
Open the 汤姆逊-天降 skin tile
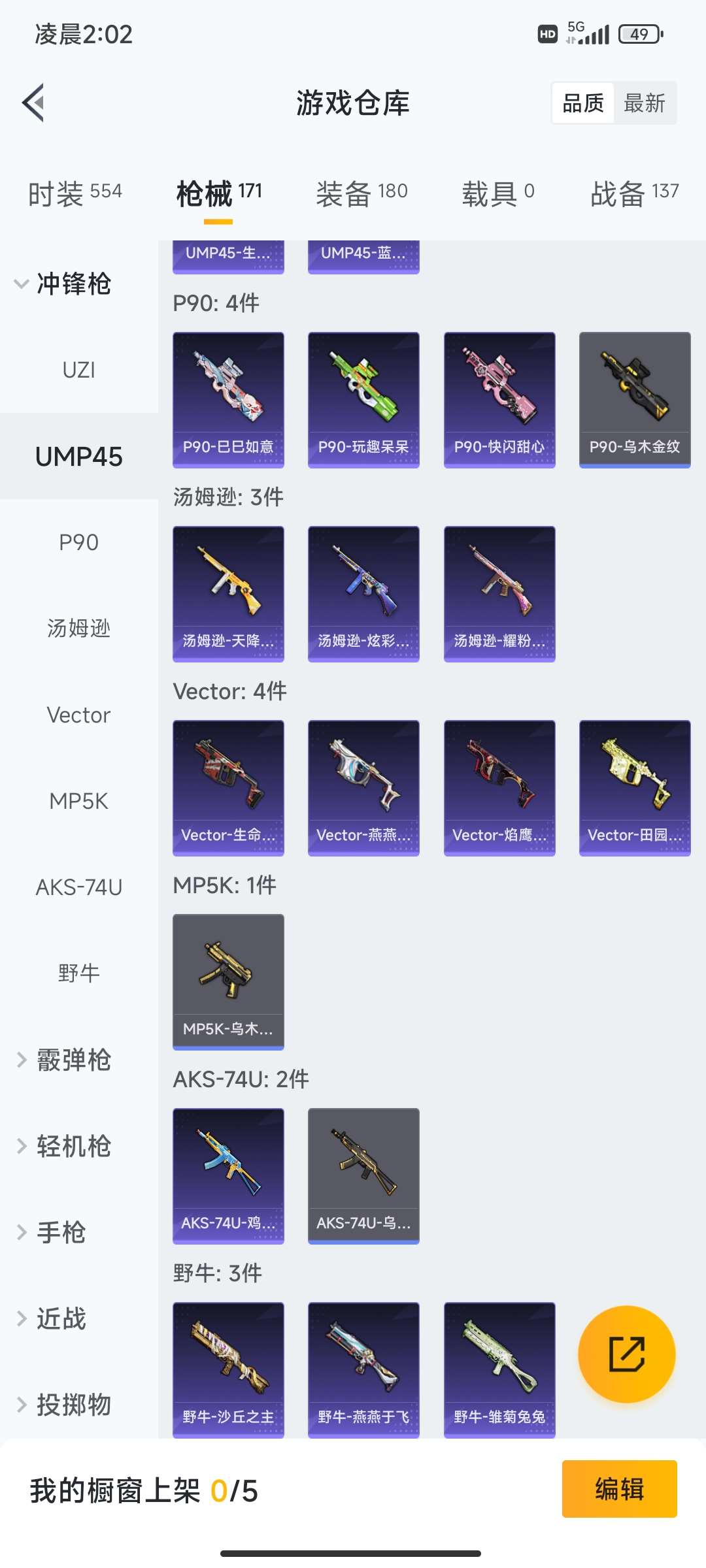tap(228, 593)
